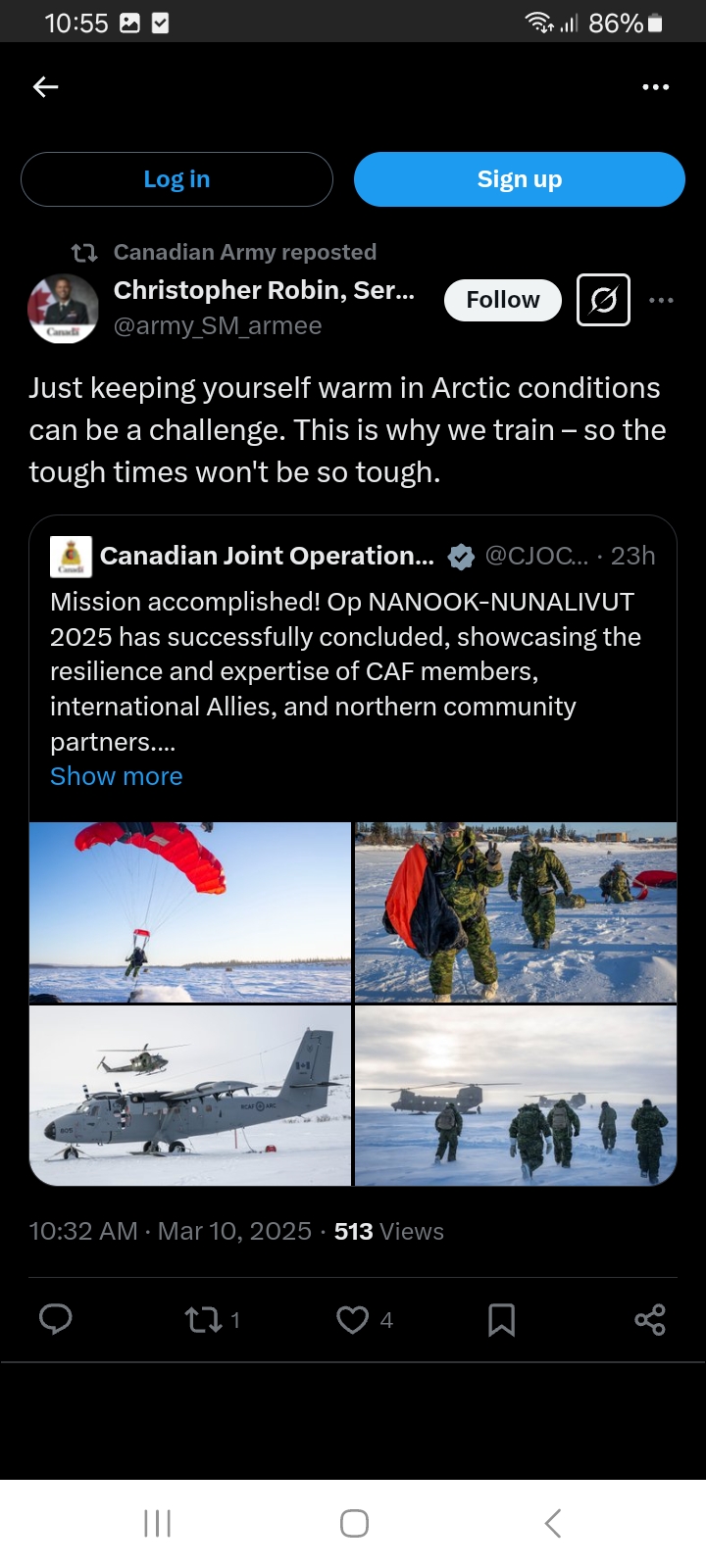View the soldiers carrying parachutes photo

tap(516, 912)
